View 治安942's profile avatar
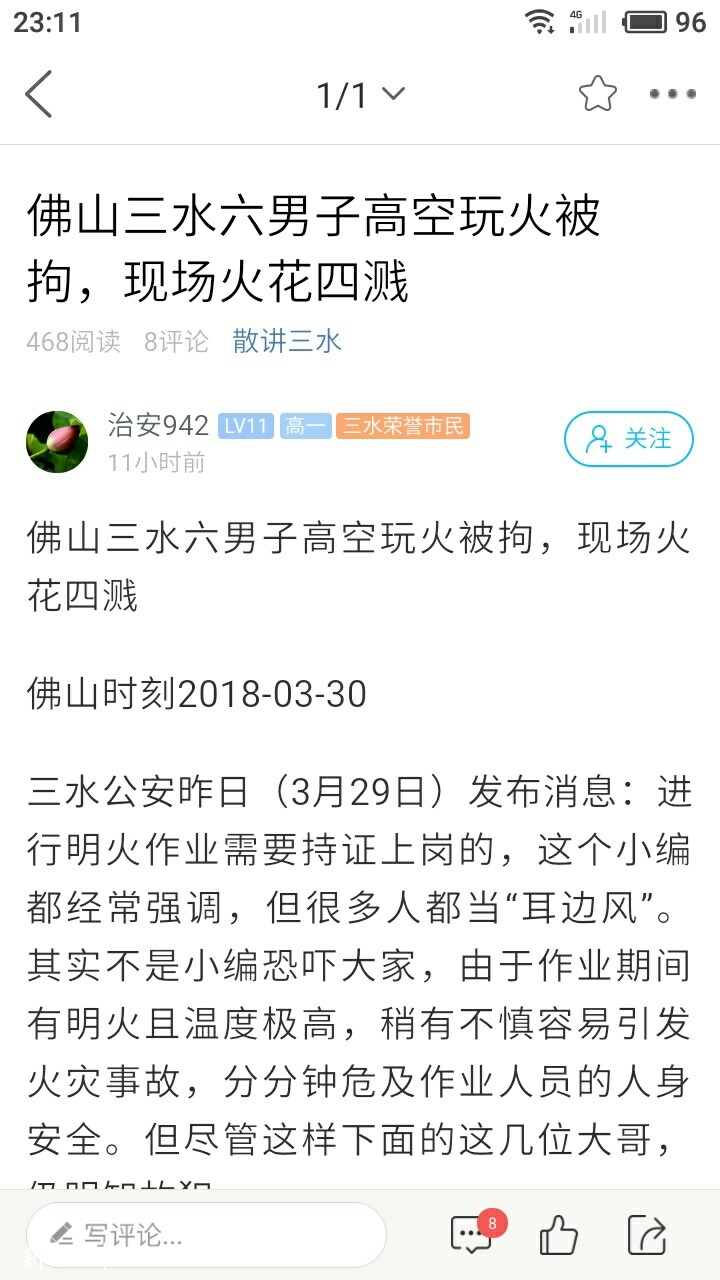Viewport: 720px width, 1280px height. (57, 442)
